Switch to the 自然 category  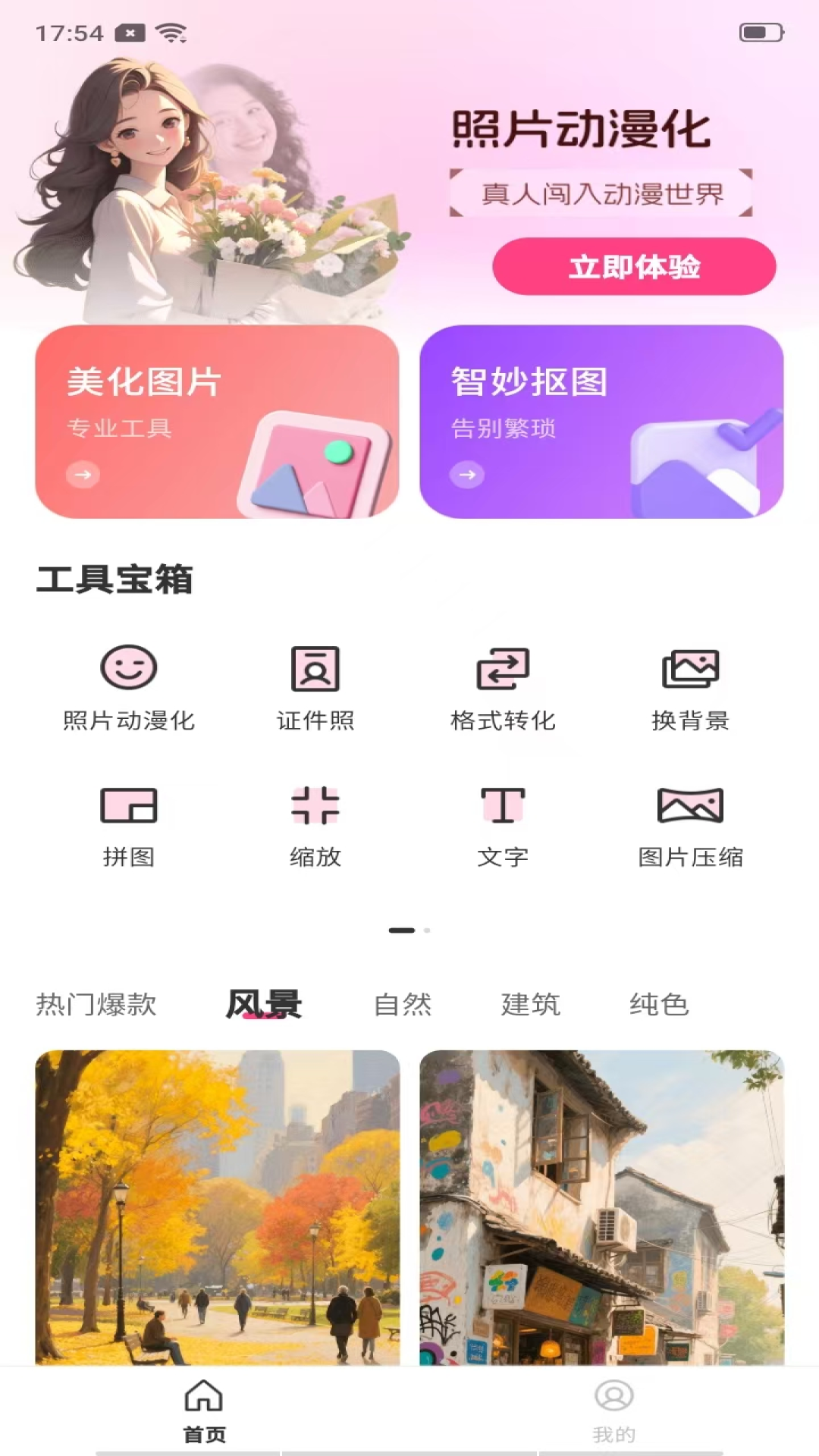(401, 1006)
